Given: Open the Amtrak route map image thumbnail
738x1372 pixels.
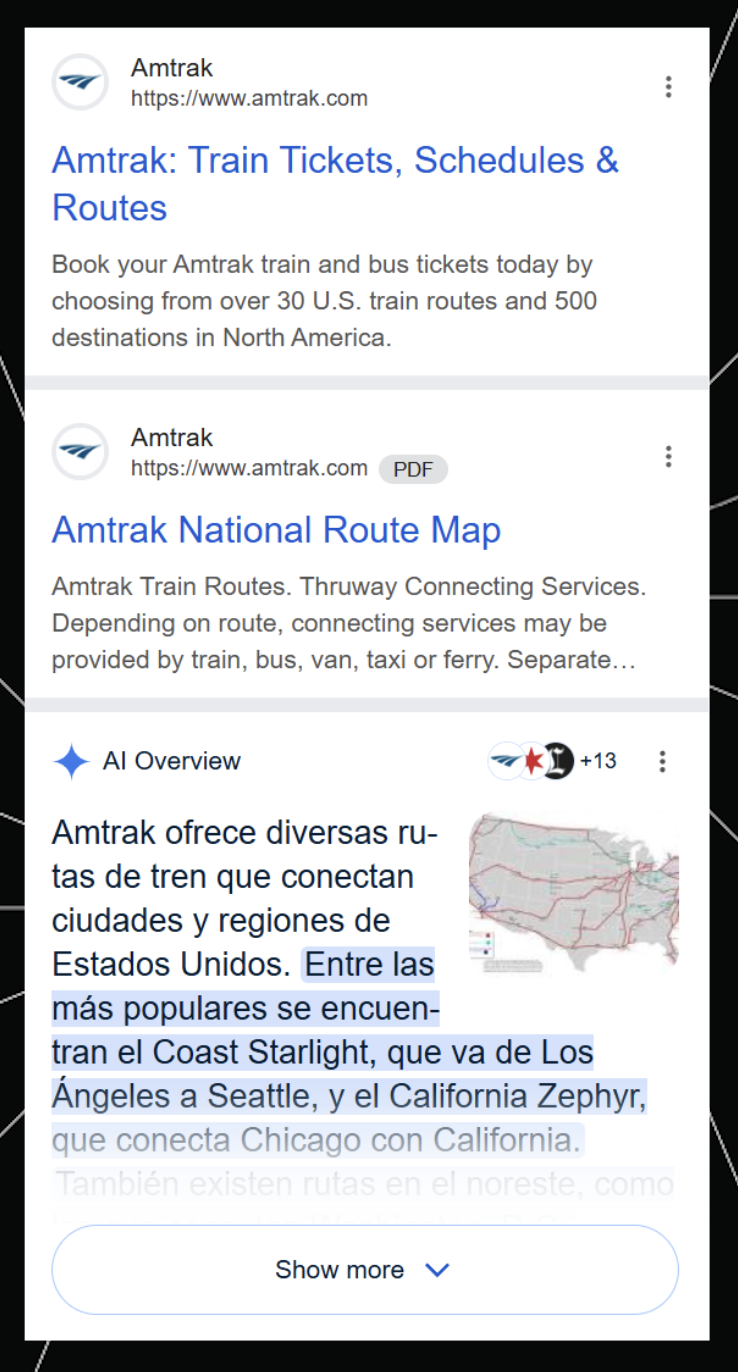Looking at the screenshot, I should 573,893.
